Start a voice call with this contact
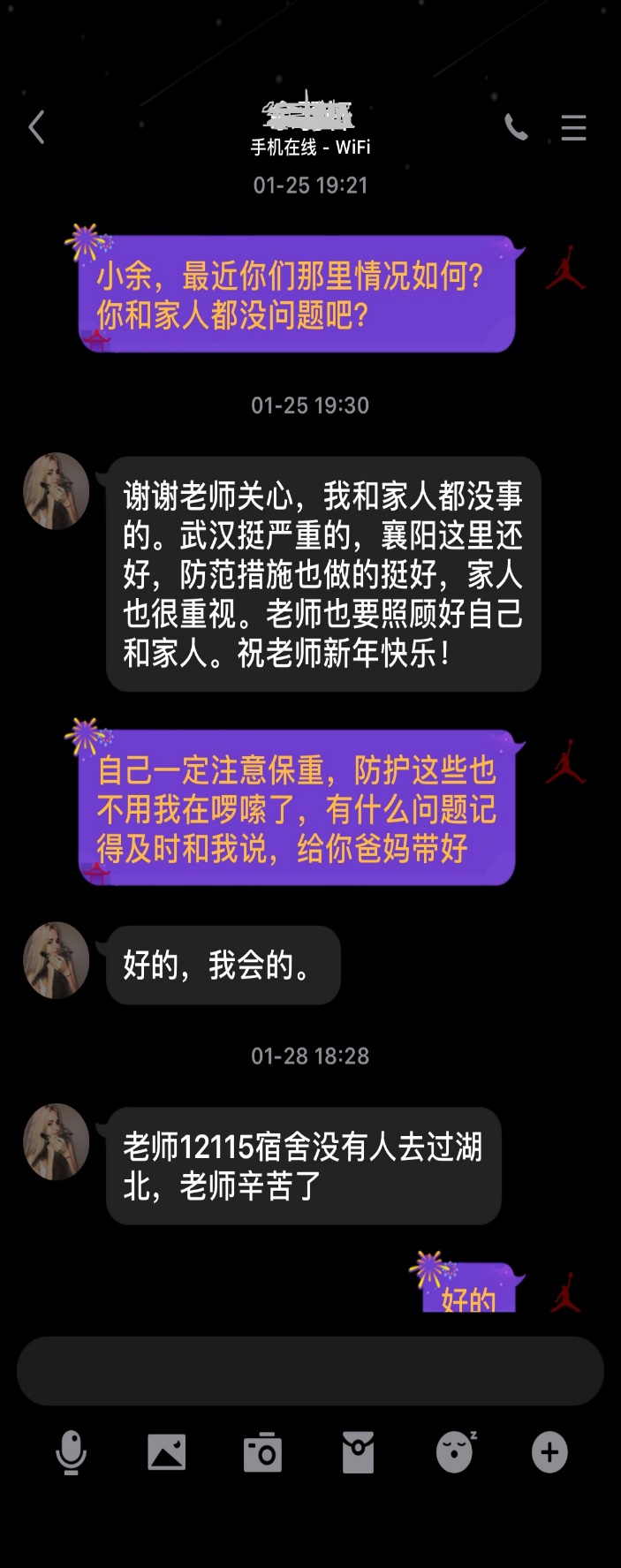 tap(516, 128)
